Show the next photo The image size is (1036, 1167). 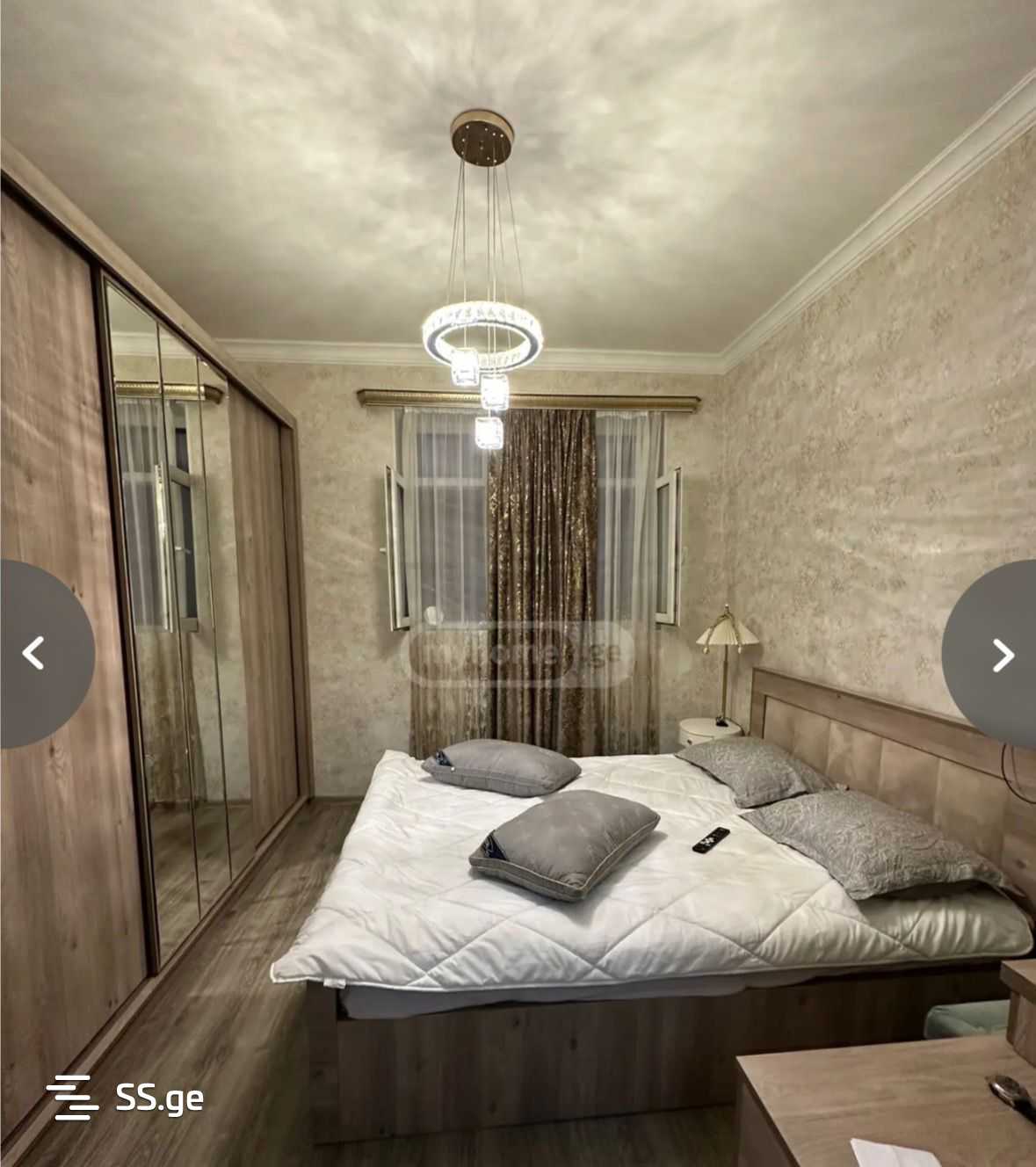[x=1000, y=655]
